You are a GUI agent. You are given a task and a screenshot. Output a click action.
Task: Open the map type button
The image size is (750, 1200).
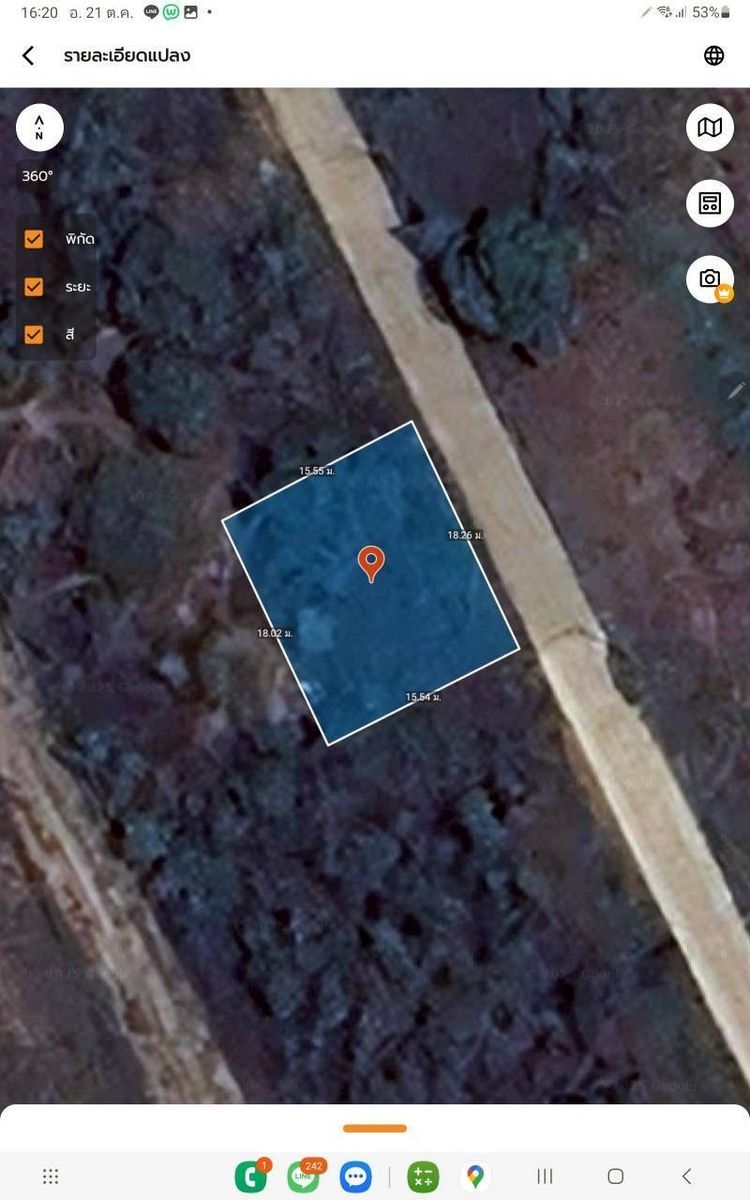click(x=710, y=128)
